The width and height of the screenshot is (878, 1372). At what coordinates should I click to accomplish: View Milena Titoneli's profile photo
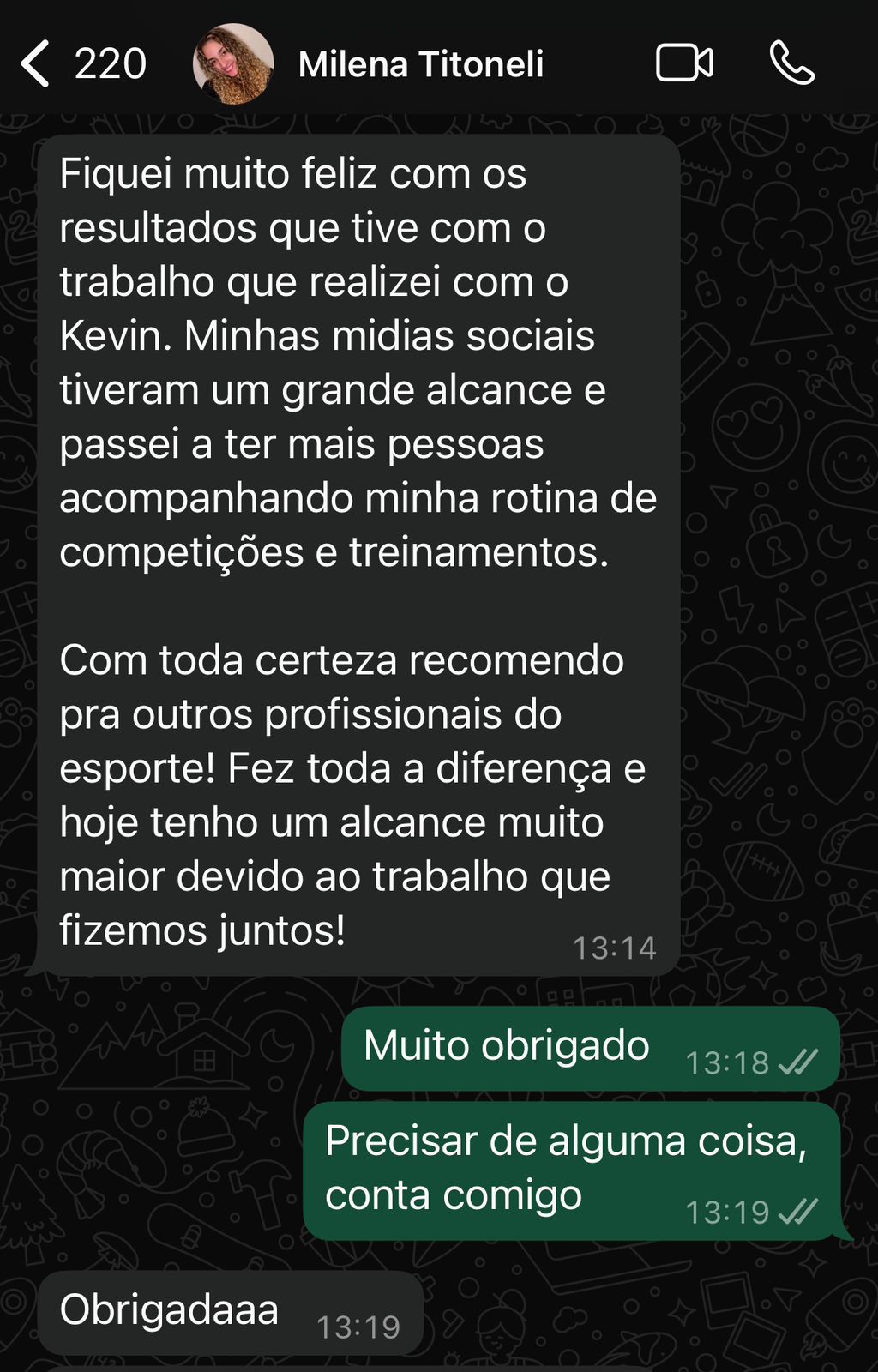233,64
